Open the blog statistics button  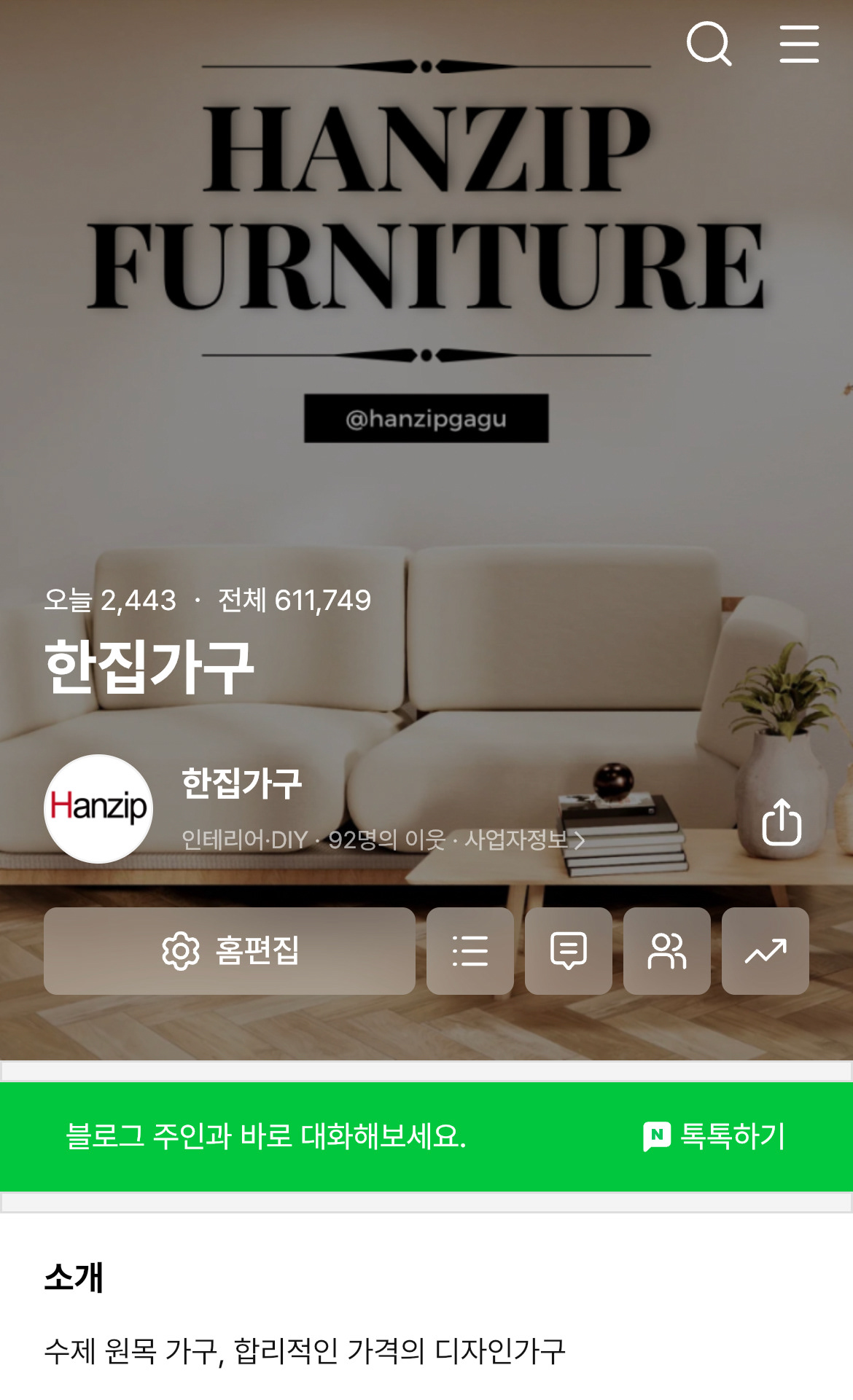(x=766, y=951)
